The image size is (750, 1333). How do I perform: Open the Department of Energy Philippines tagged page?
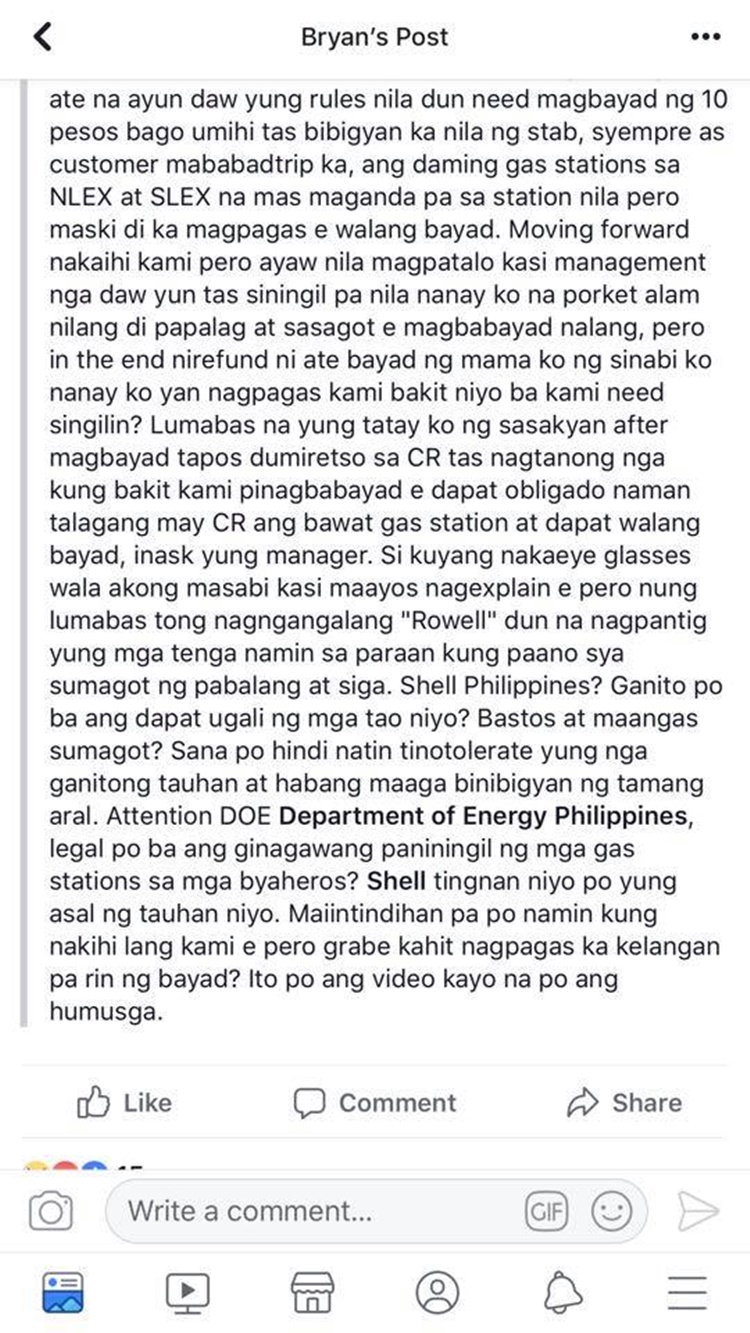(x=484, y=816)
